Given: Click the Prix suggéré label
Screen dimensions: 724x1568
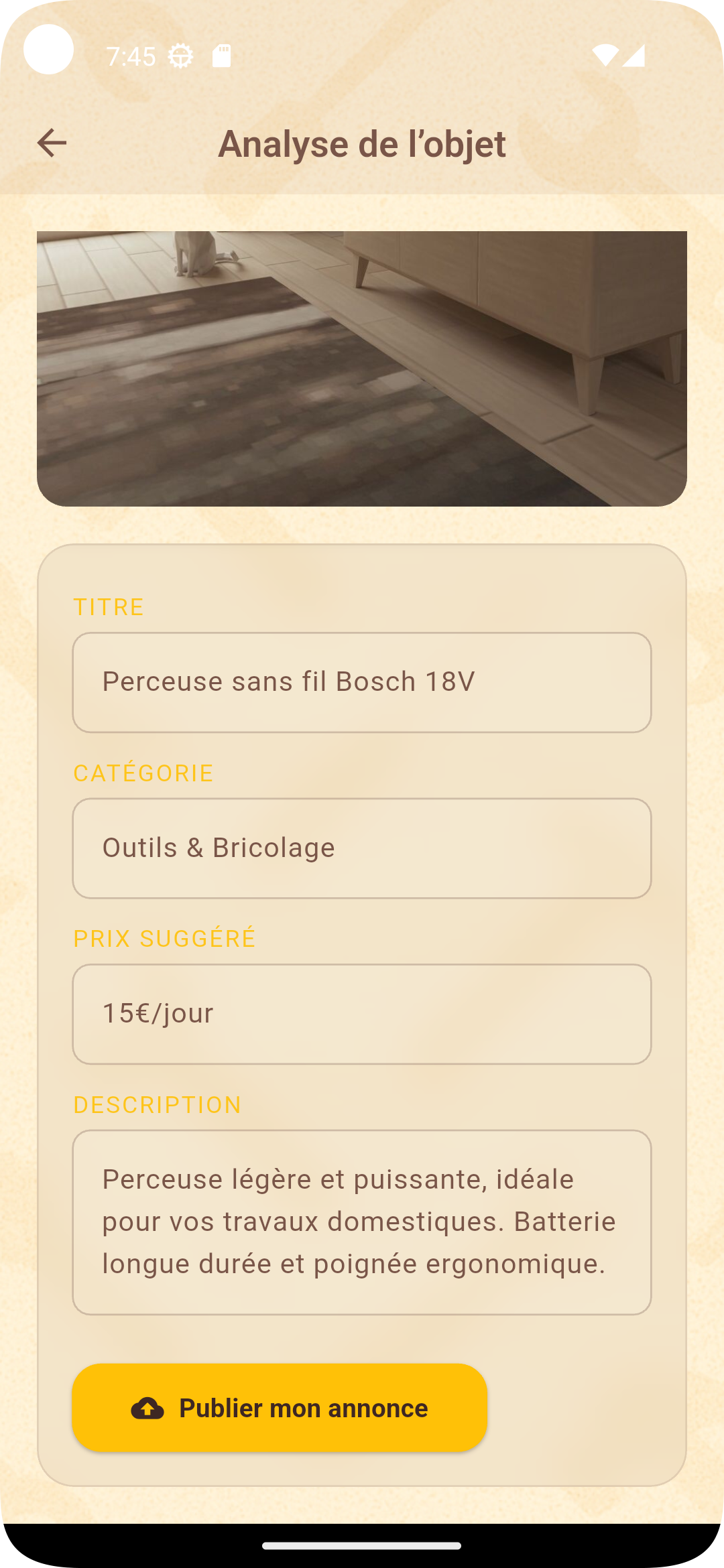Looking at the screenshot, I should pyautogui.click(x=164, y=938).
